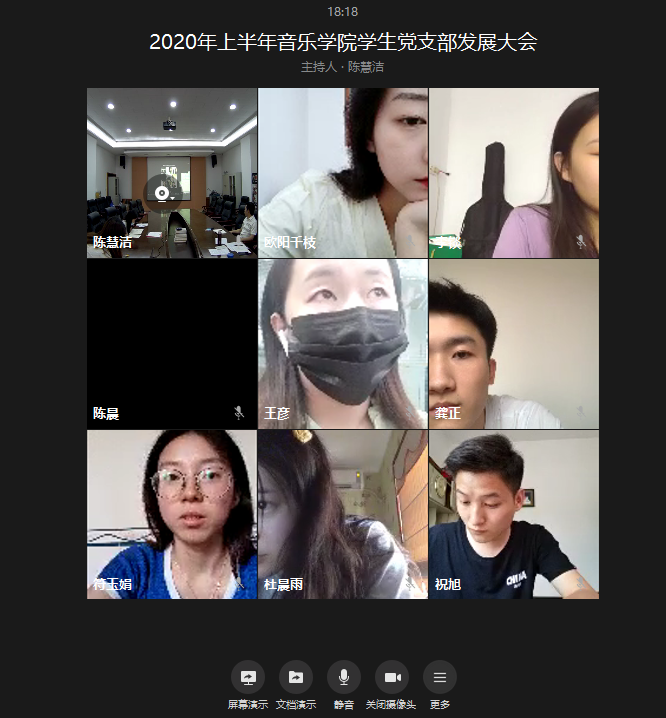Open 欧阳千枝's video tile

[343, 173]
